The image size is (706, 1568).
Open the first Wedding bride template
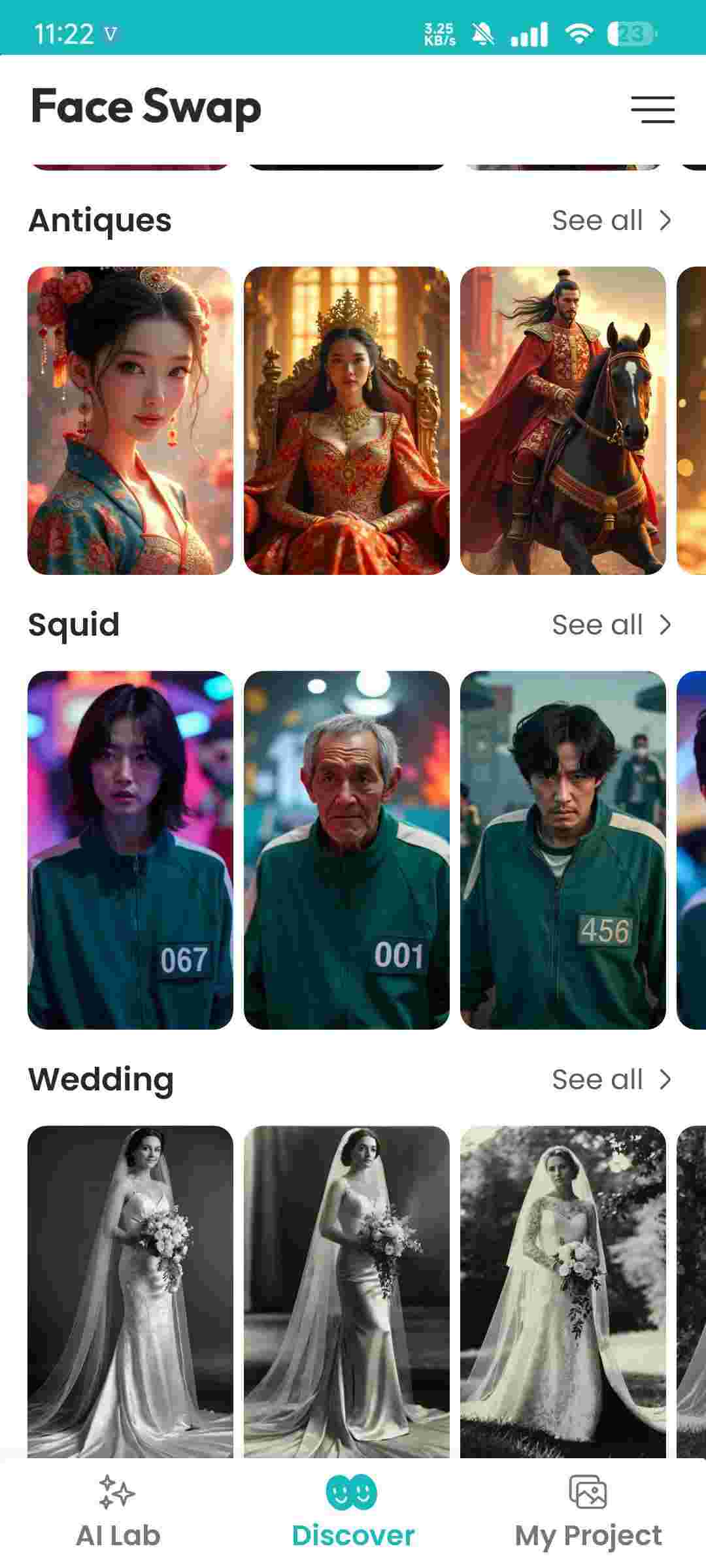point(130,1290)
